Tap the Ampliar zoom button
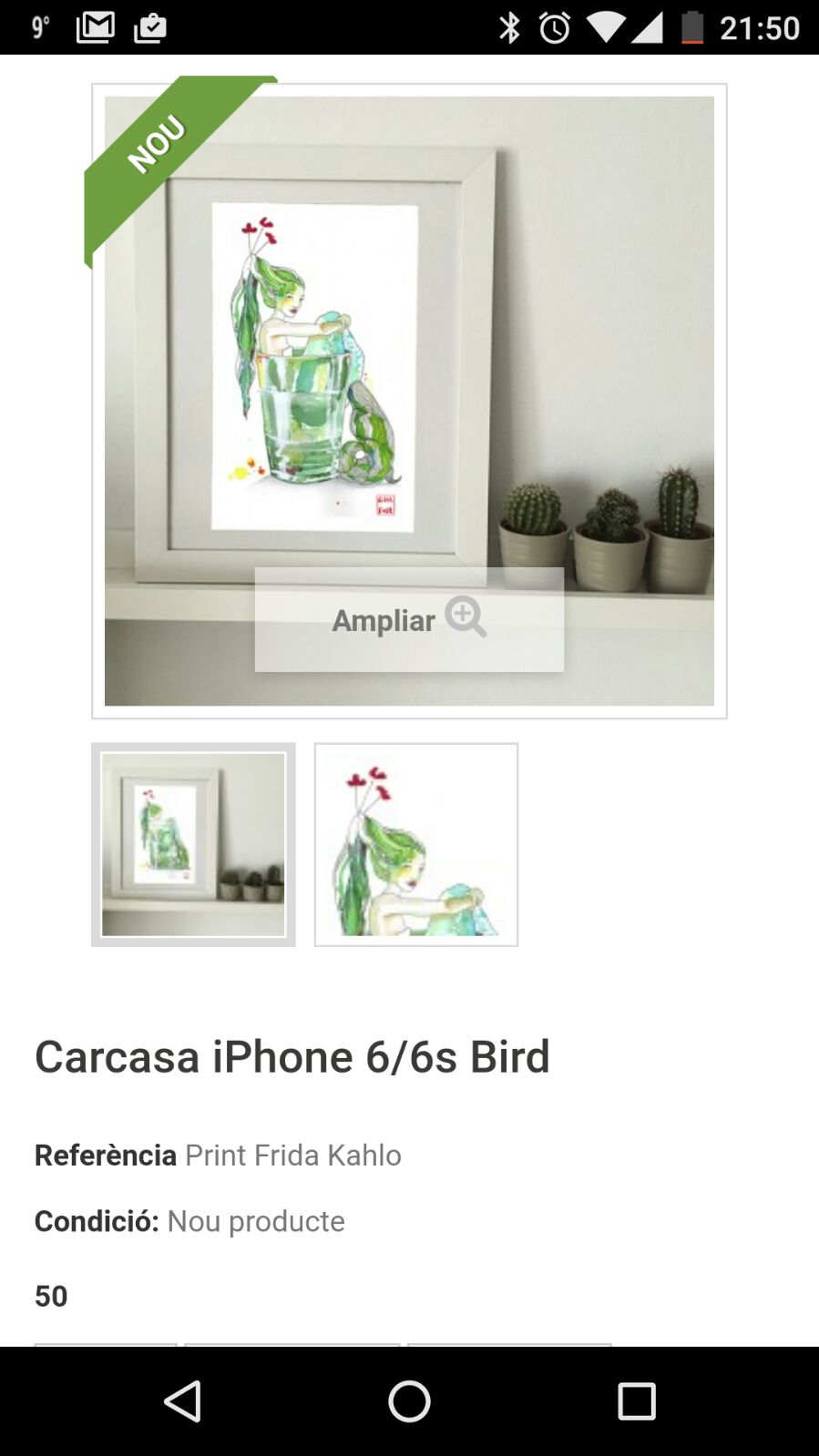819x1456 pixels. 409,620
